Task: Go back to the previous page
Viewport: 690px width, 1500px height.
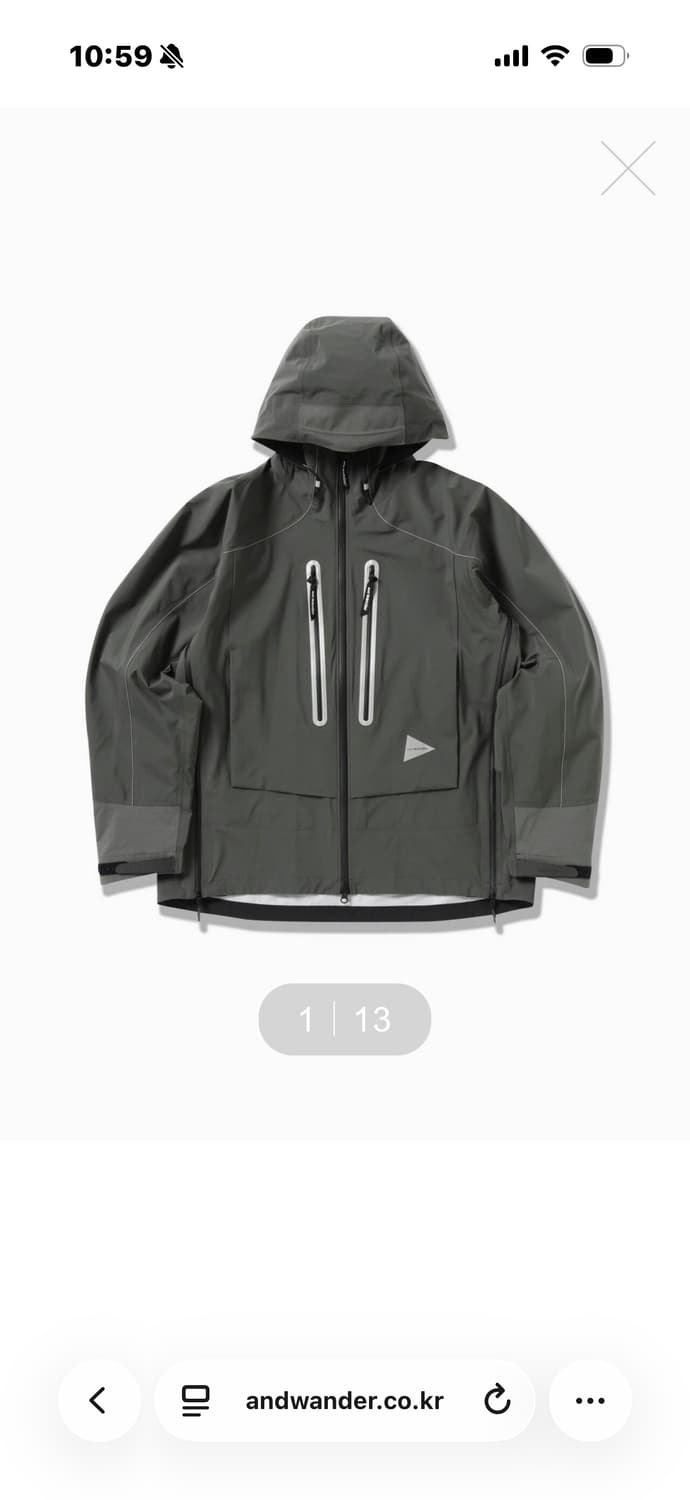Action: [x=98, y=1400]
